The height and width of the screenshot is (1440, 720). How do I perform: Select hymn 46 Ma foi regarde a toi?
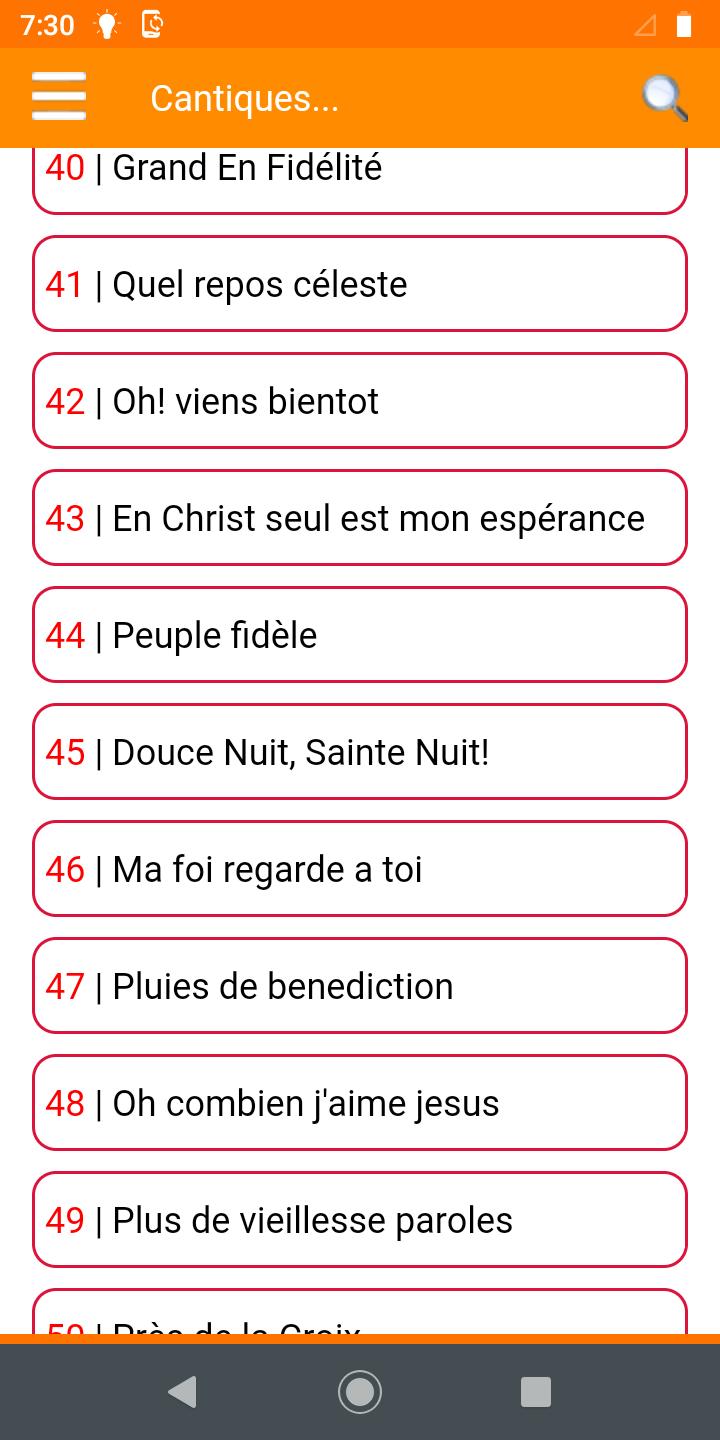coord(360,869)
